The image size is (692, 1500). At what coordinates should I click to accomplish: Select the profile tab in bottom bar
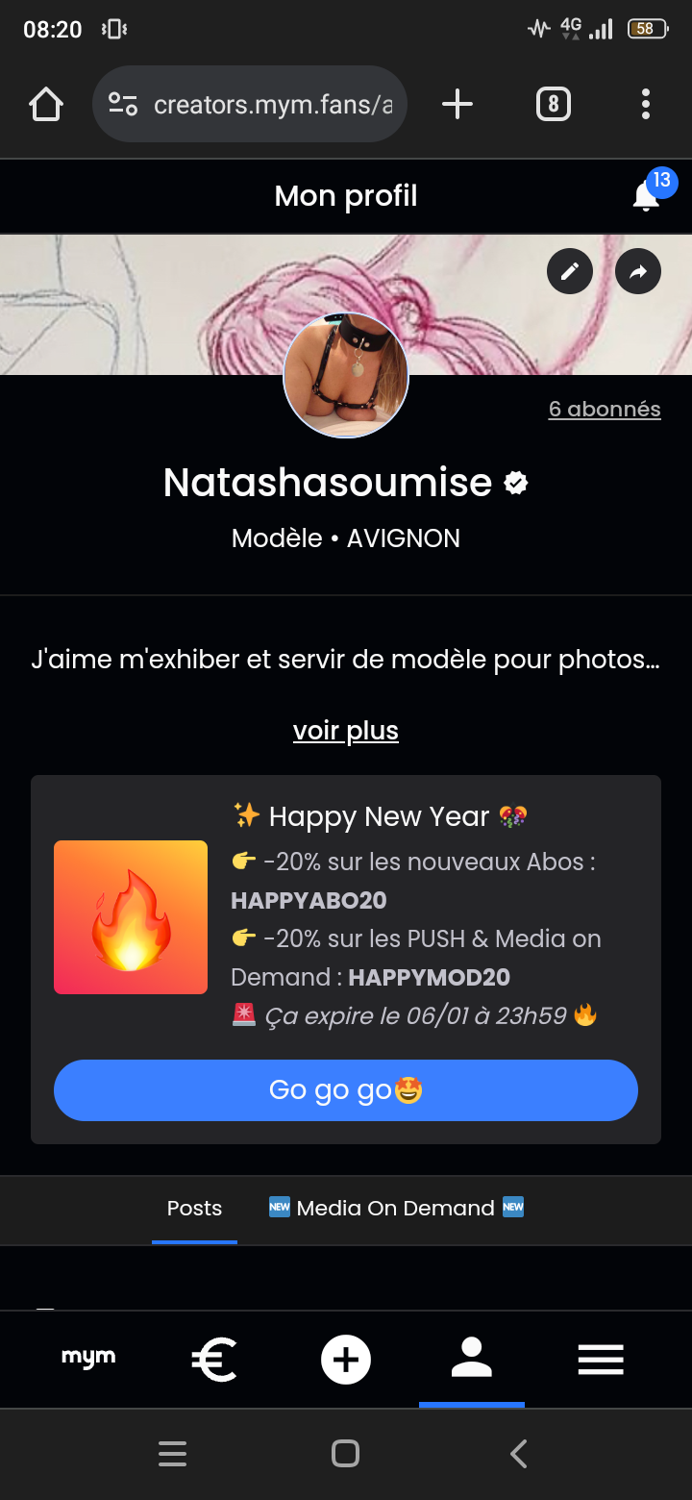[472, 1360]
